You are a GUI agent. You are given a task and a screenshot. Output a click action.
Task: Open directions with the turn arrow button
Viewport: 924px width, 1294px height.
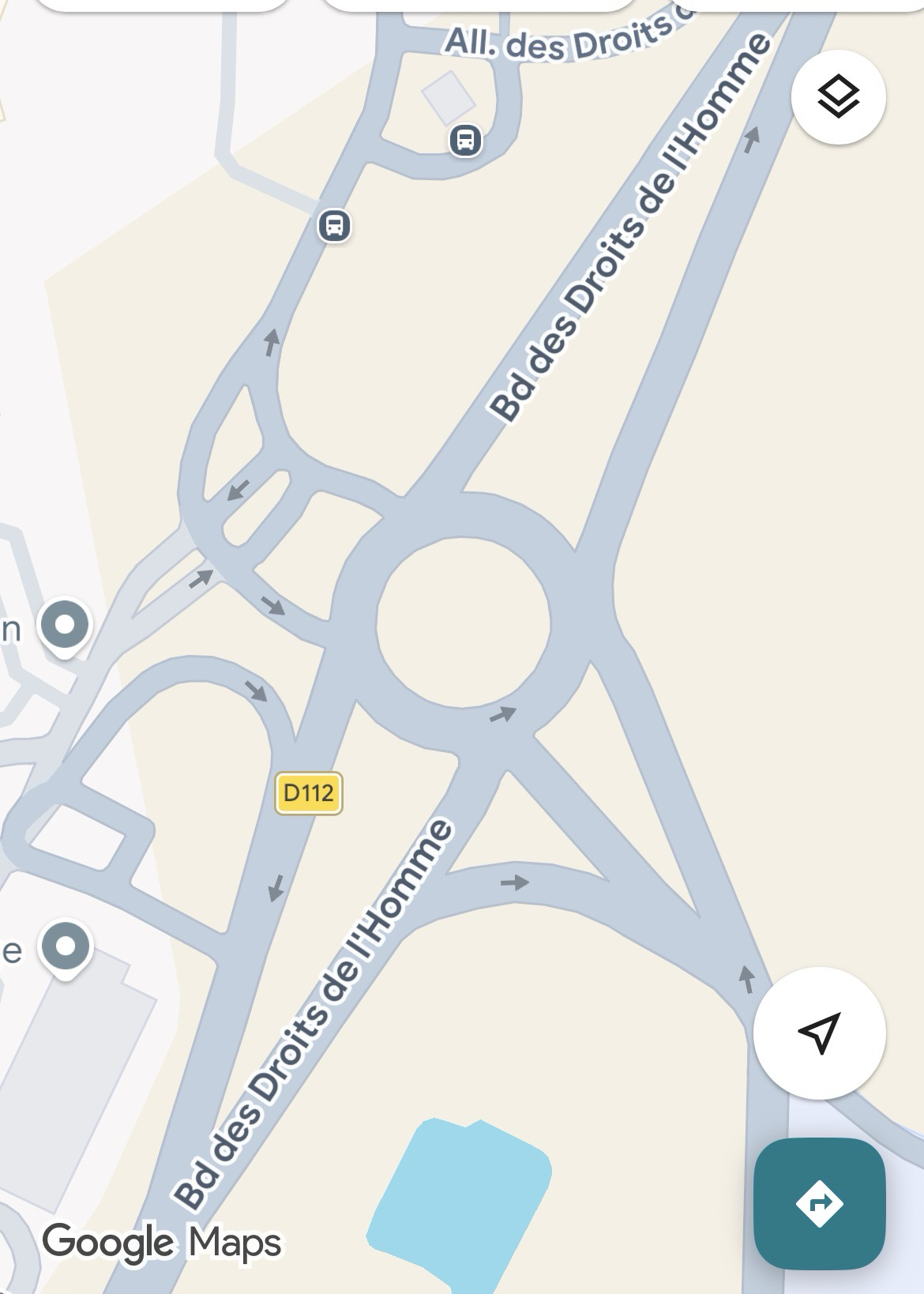[819, 1203]
